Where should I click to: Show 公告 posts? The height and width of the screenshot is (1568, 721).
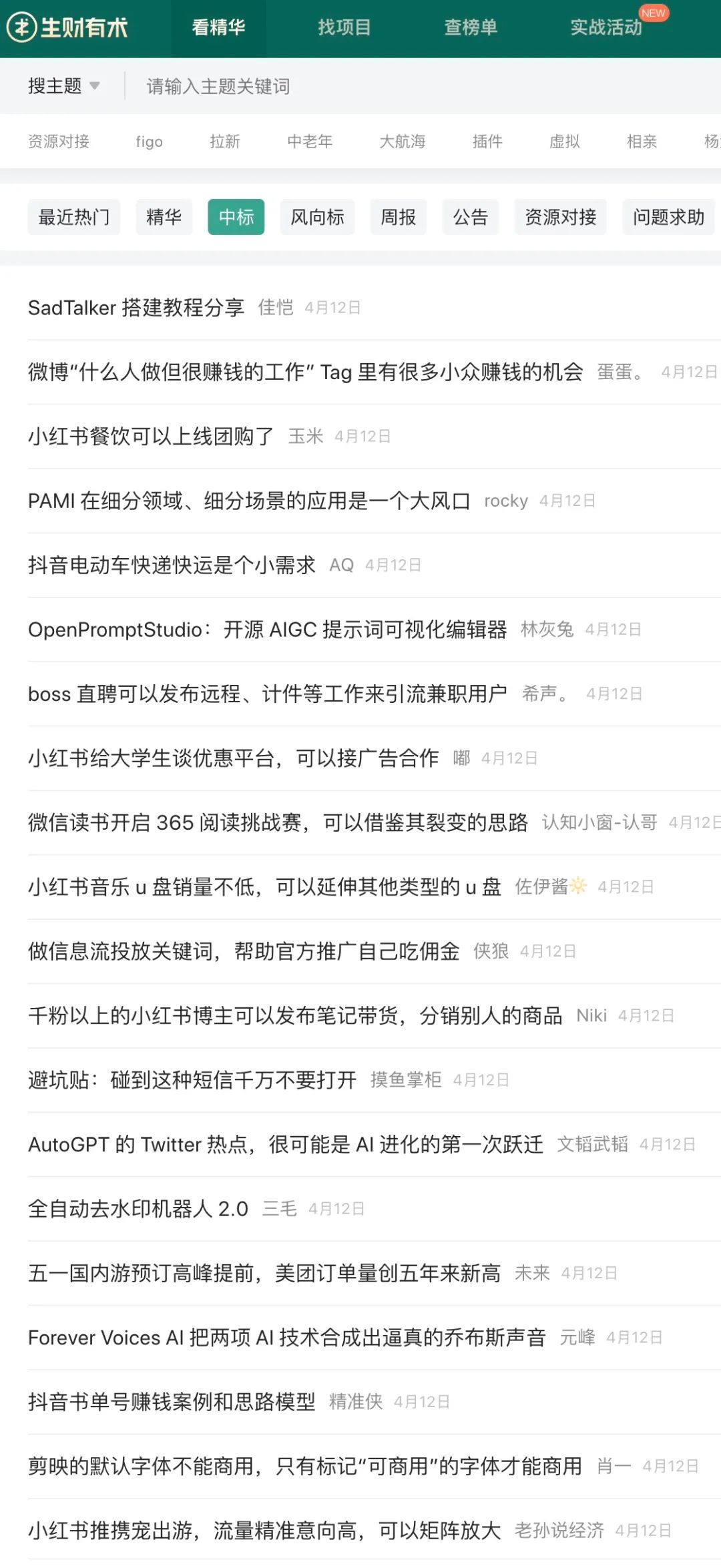(x=471, y=217)
